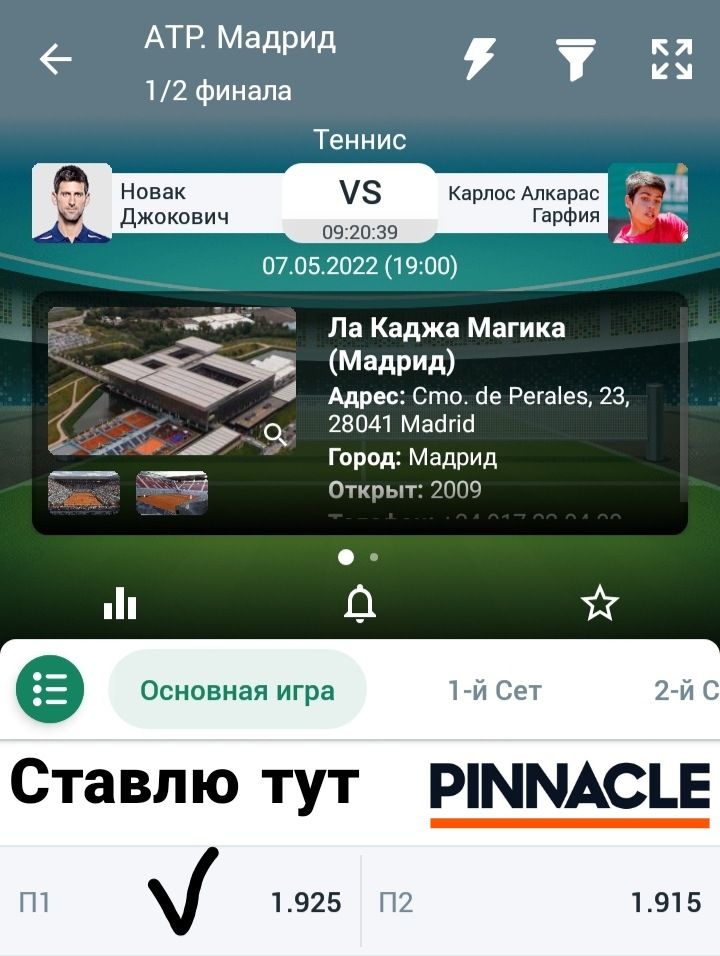This screenshot has width=720, height=956.
Task: Open the second small court thumbnail
Action: coord(172,493)
